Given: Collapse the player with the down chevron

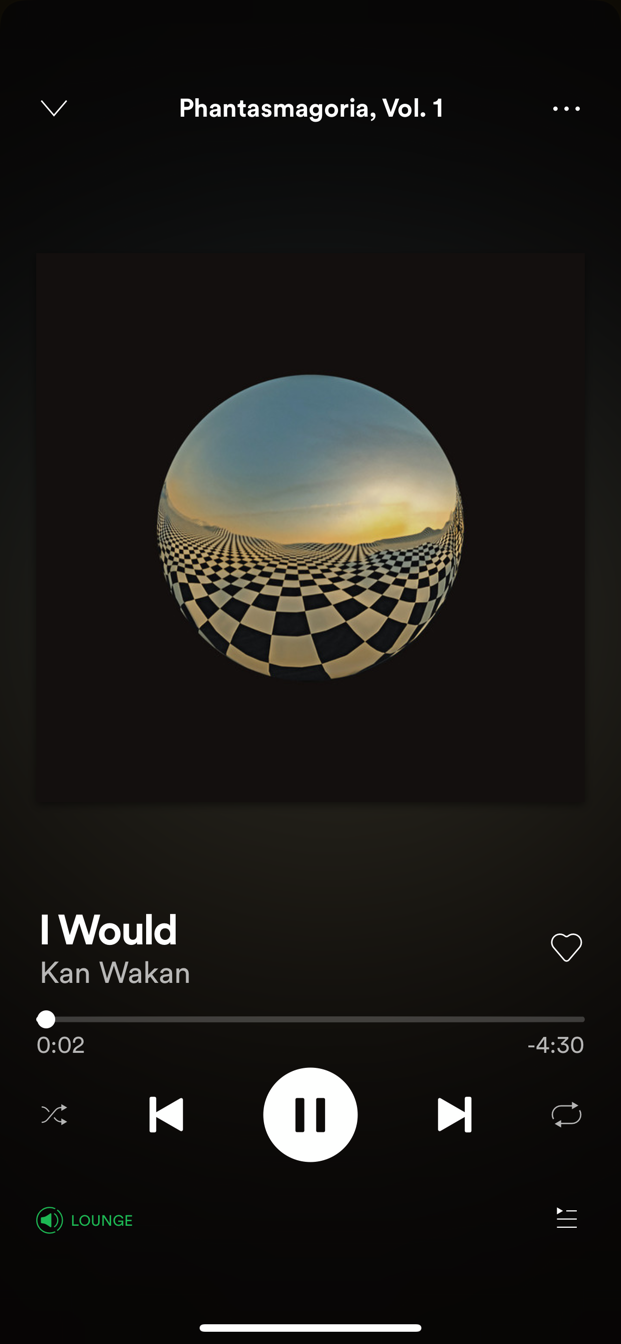Looking at the screenshot, I should pyautogui.click(x=54, y=108).
